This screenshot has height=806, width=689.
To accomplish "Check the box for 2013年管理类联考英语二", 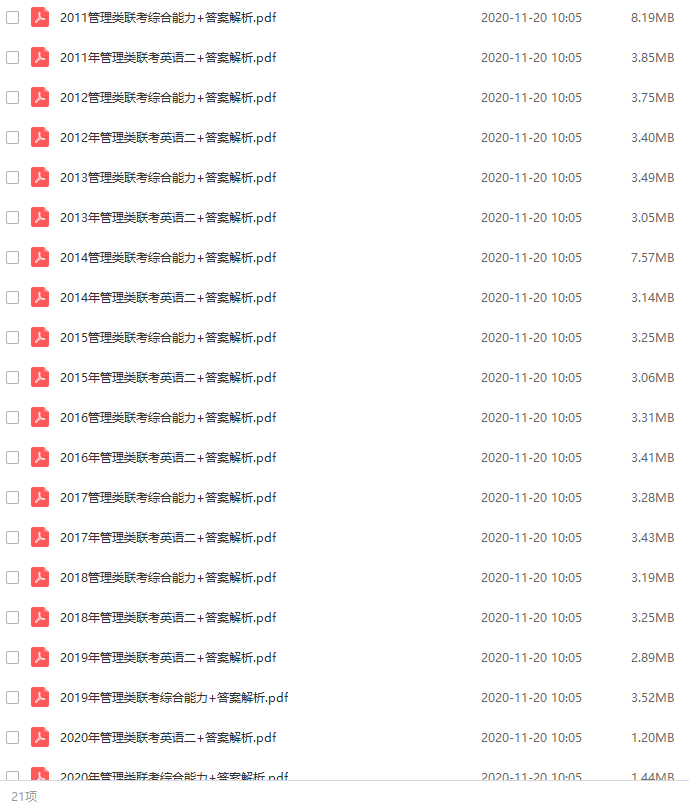I will [x=13, y=218].
